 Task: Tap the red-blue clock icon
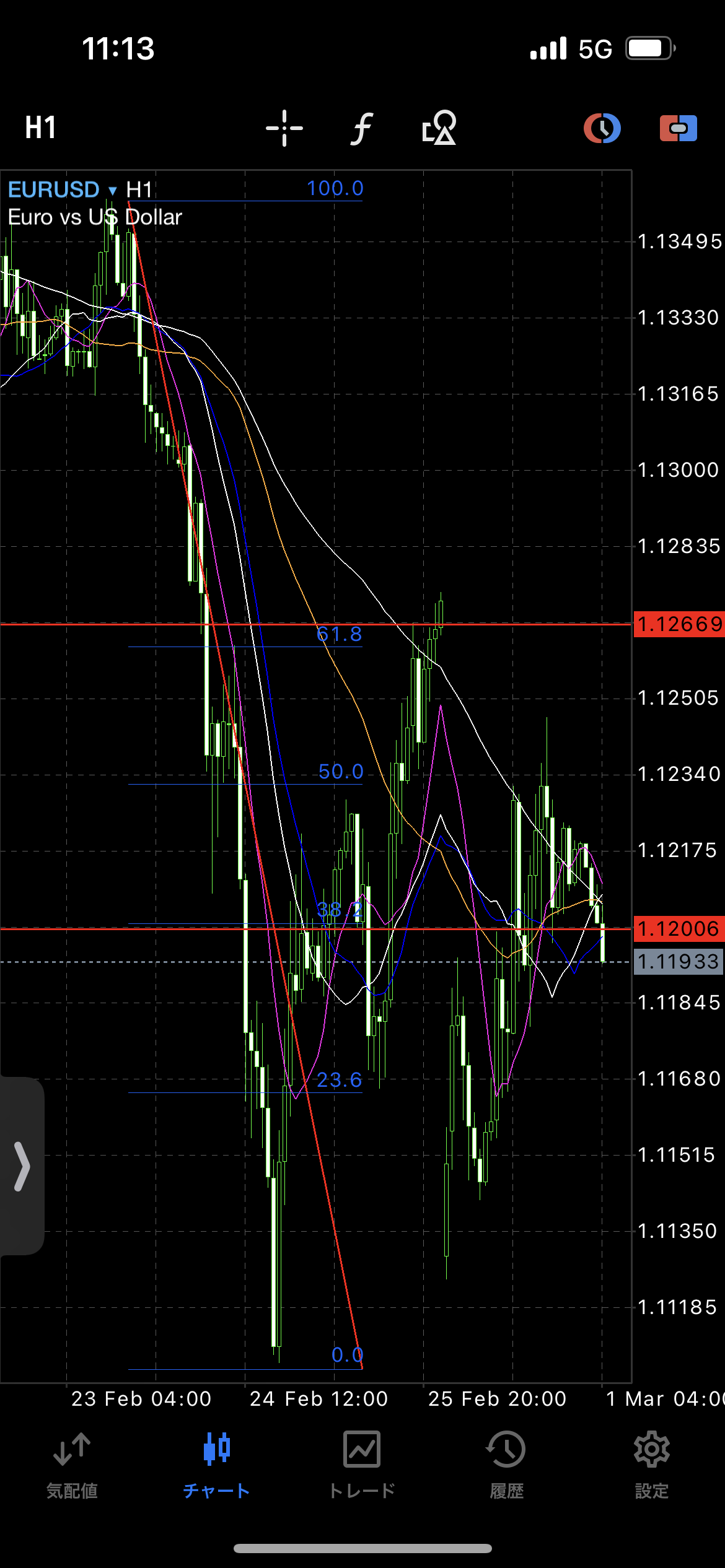(x=602, y=128)
